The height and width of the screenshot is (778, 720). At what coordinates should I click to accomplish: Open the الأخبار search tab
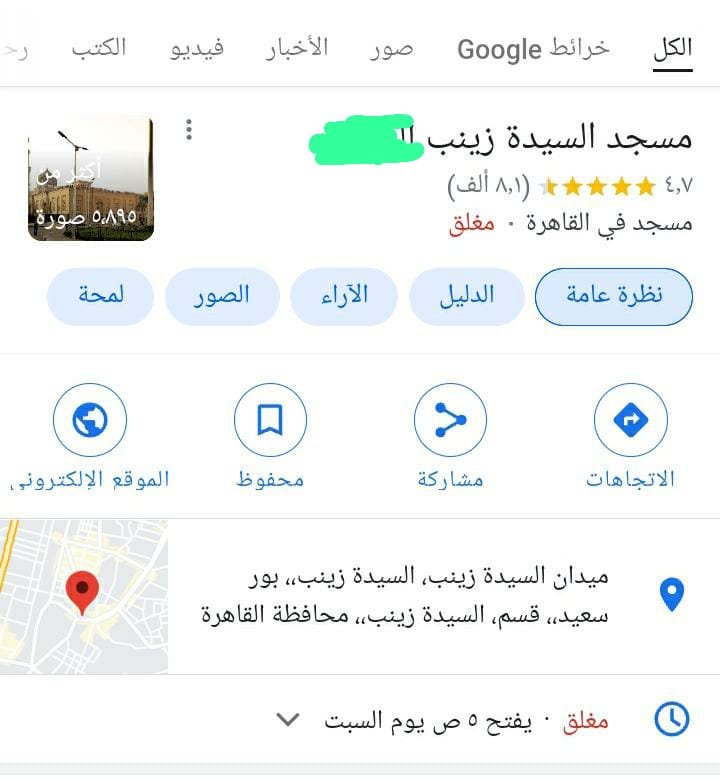tap(297, 49)
